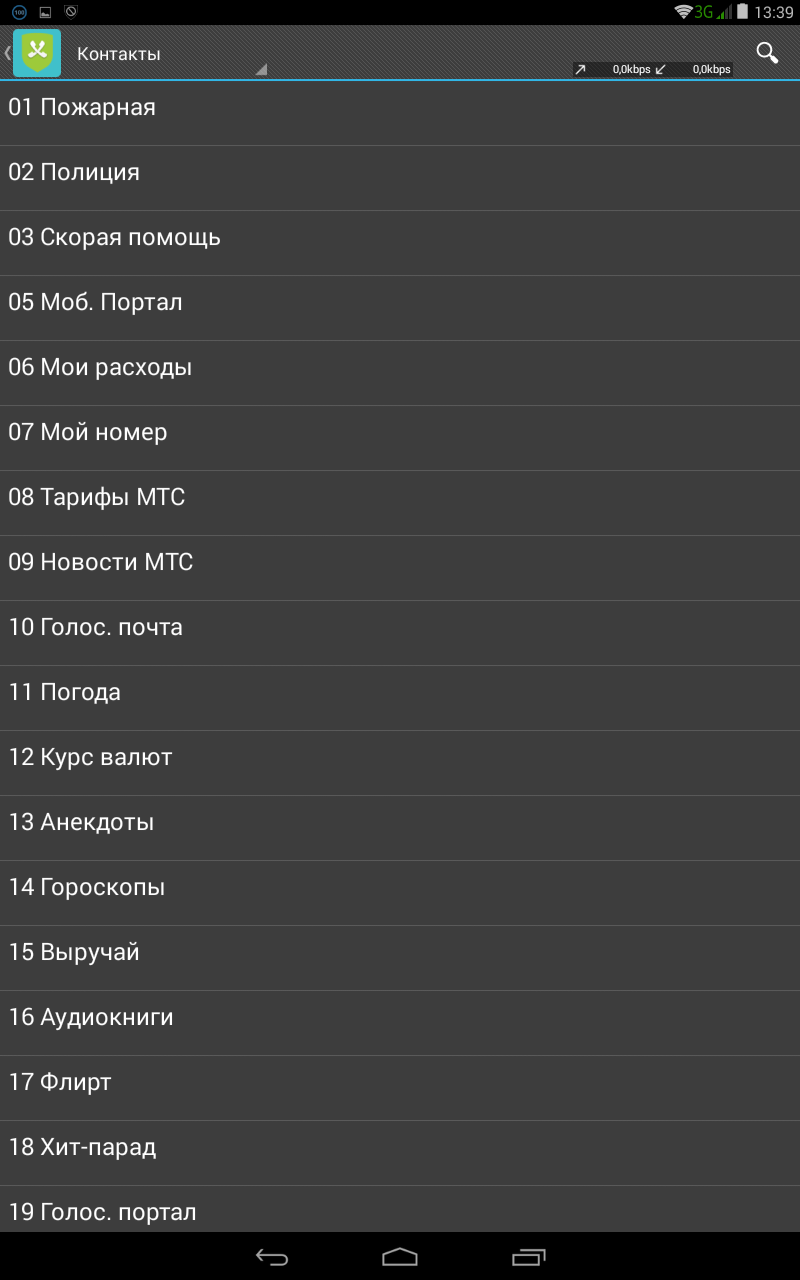Open 10 Голос. почта
Image resolution: width=800 pixels, height=1280 pixels.
[400, 628]
